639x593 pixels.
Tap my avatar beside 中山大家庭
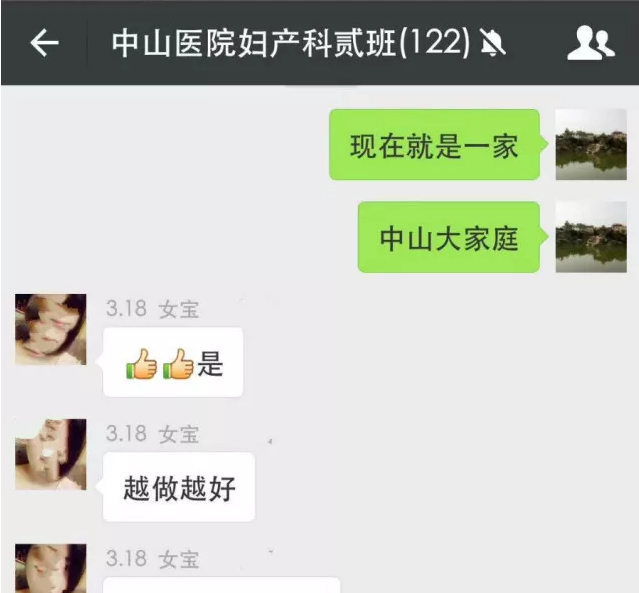click(590, 237)
